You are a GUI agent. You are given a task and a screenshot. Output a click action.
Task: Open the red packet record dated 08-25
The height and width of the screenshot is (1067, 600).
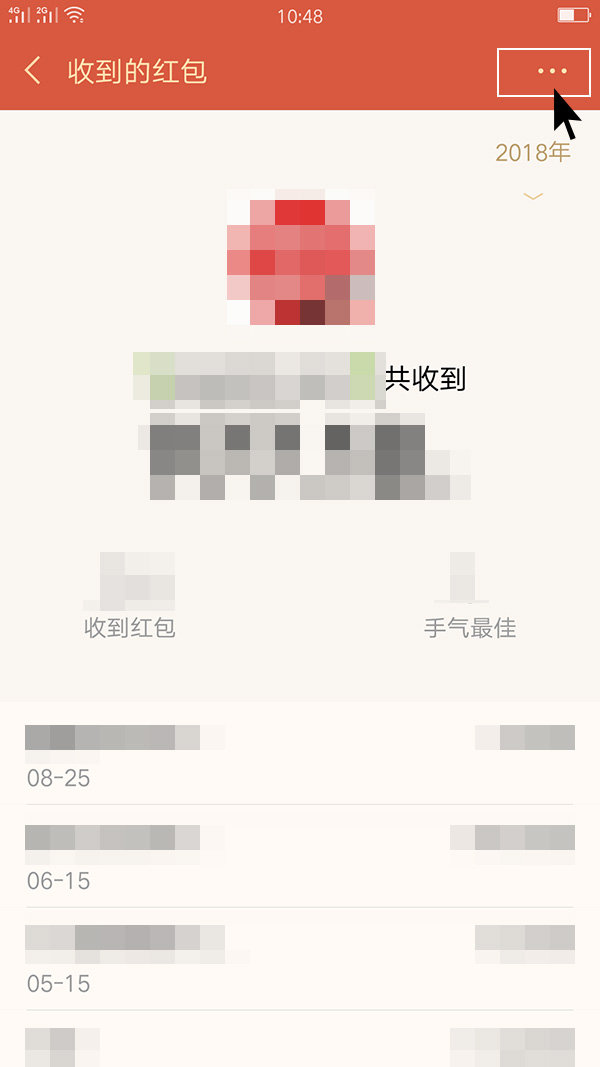coord(300,755)
